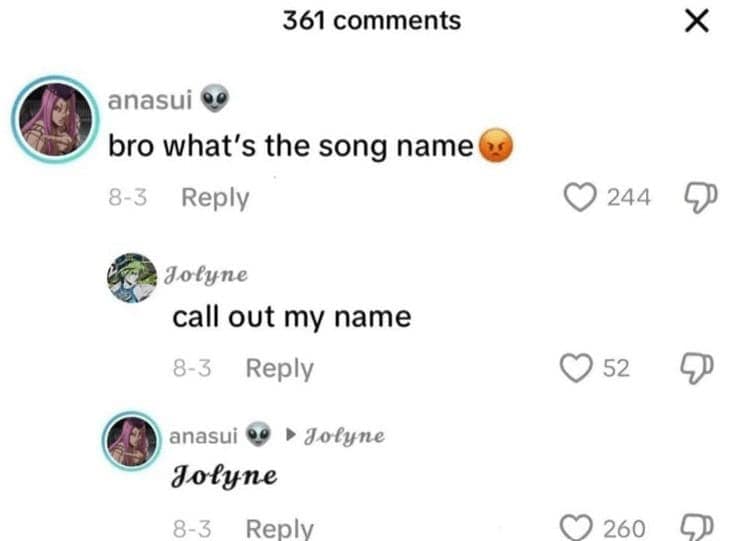Open Jolyne's profile avatar

(133, 278)
